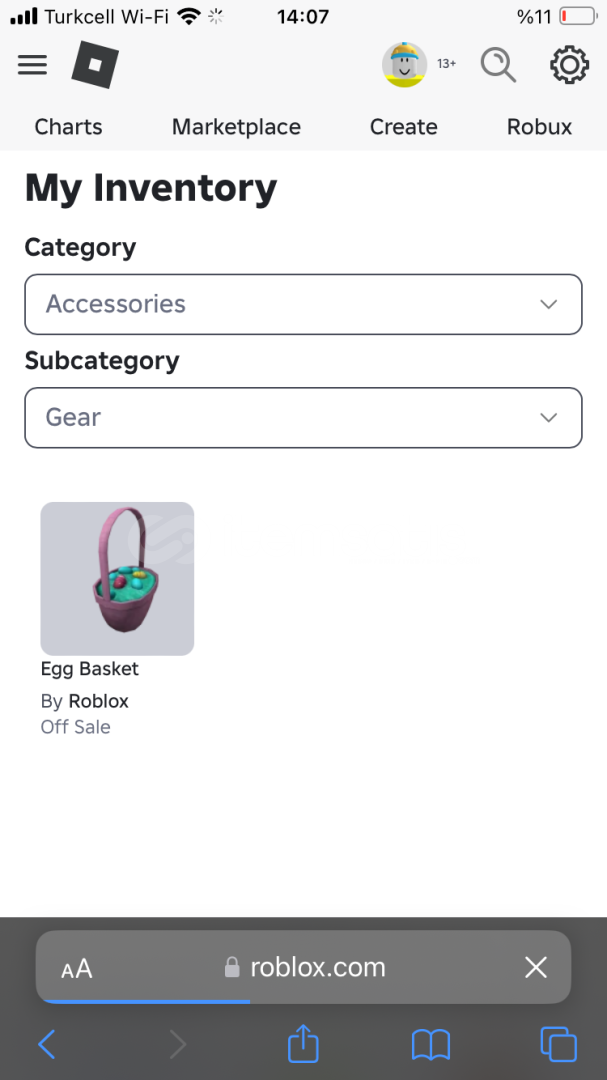Open the profile avatar
This screenshot has width=607, height=1080.
[404, 65]
